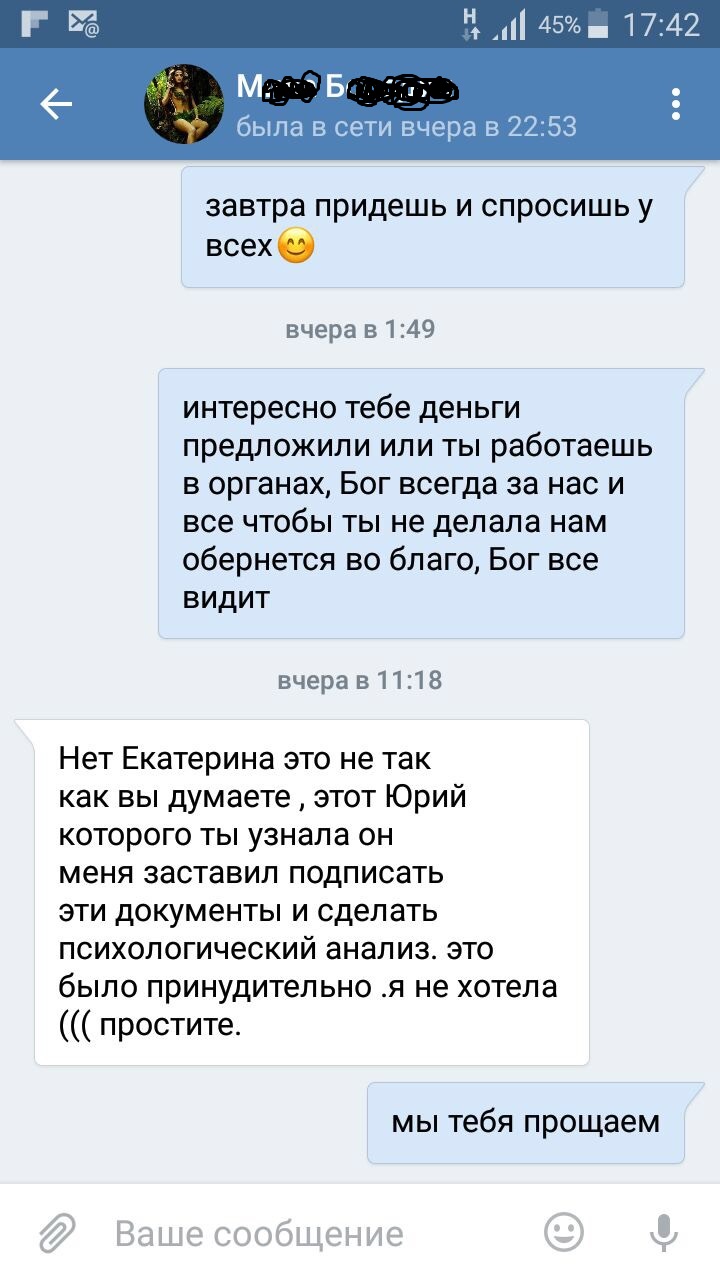Go back to the conversations list
Image resolution: width=720 pixels, height=1280 pixels.
coord(56,104)
